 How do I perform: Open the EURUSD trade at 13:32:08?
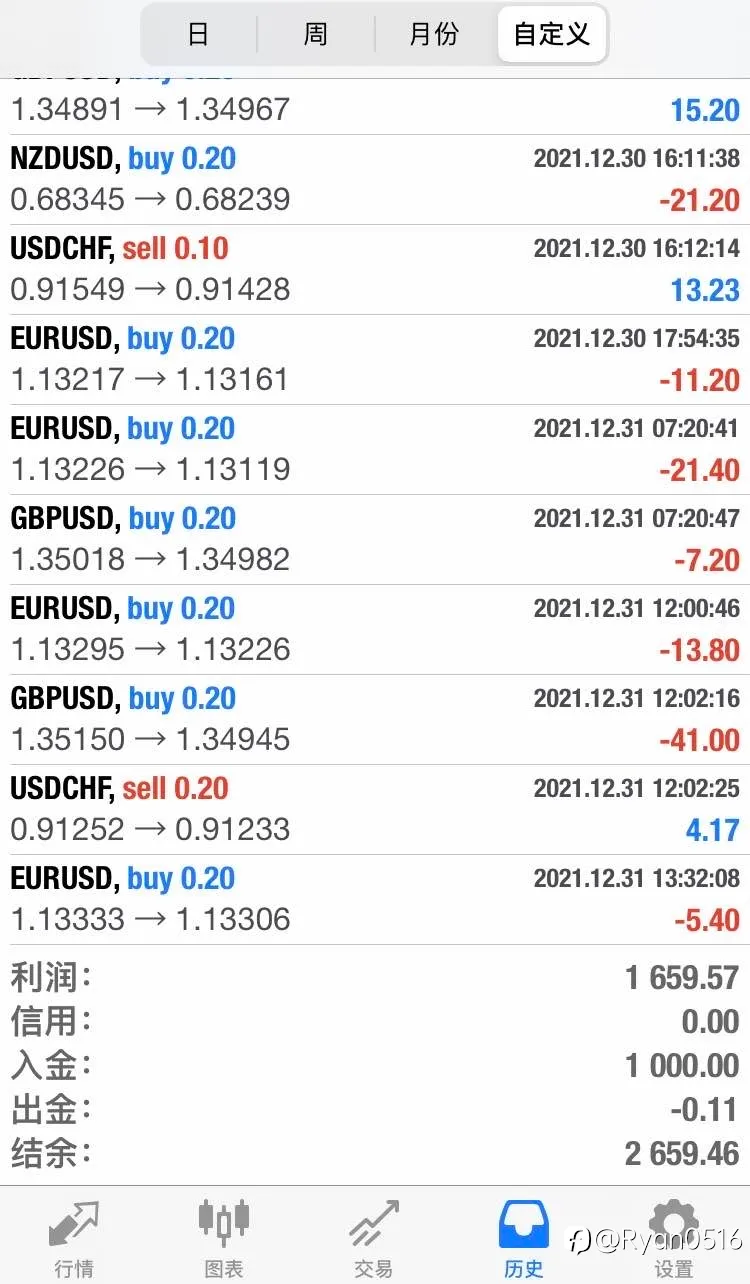click(375, 900)
